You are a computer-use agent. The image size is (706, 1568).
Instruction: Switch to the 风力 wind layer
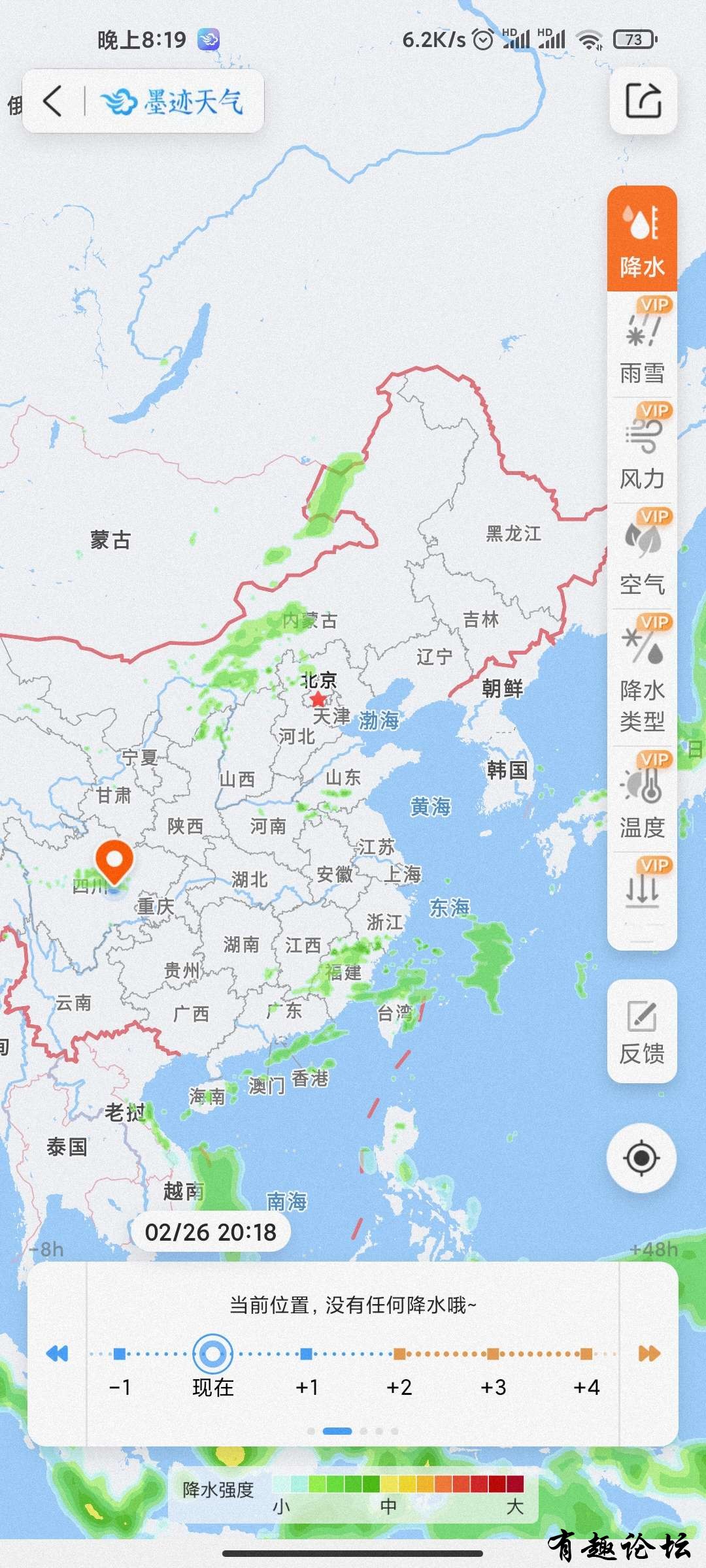click(642, 452)
